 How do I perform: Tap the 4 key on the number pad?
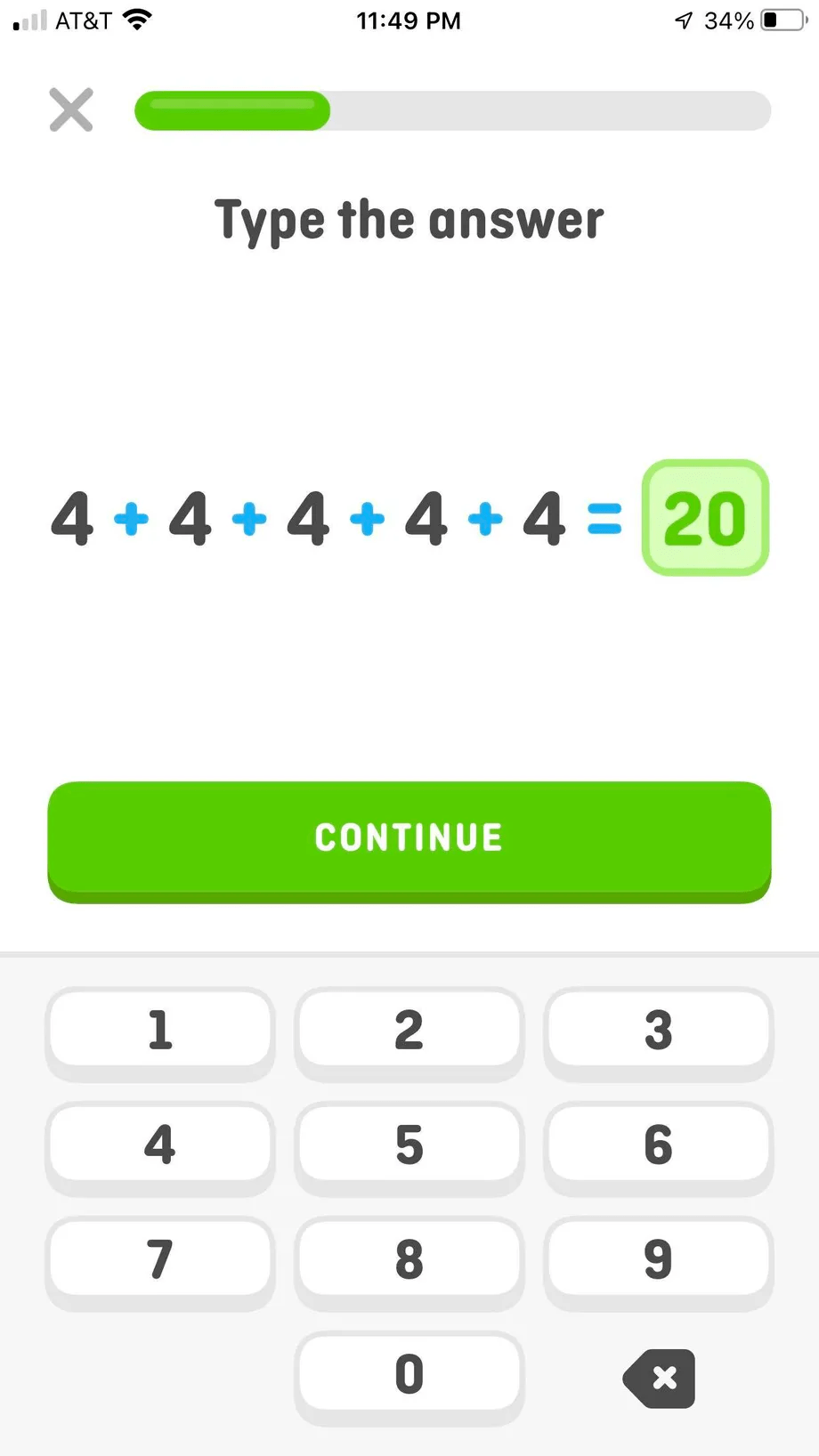[160, 1145]
